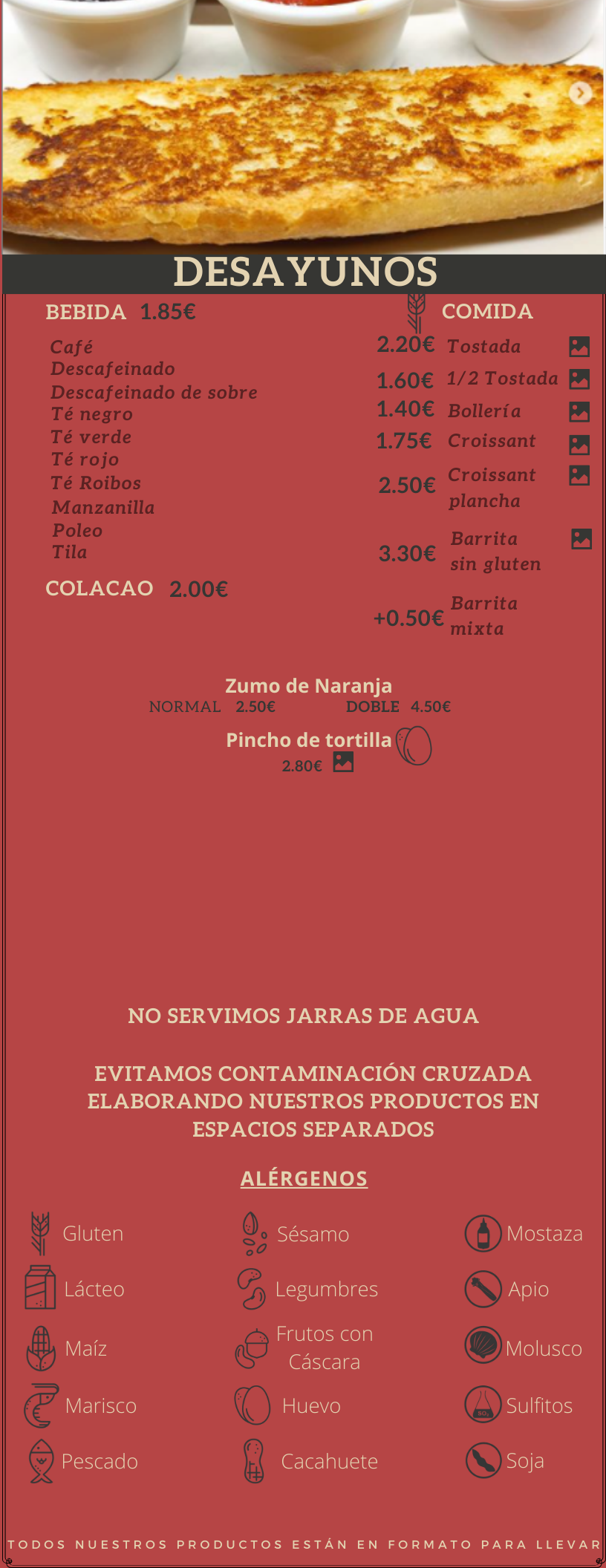Show the photo of Barrita sin gluten
606x1568 pixels.
tap(581, 539)
